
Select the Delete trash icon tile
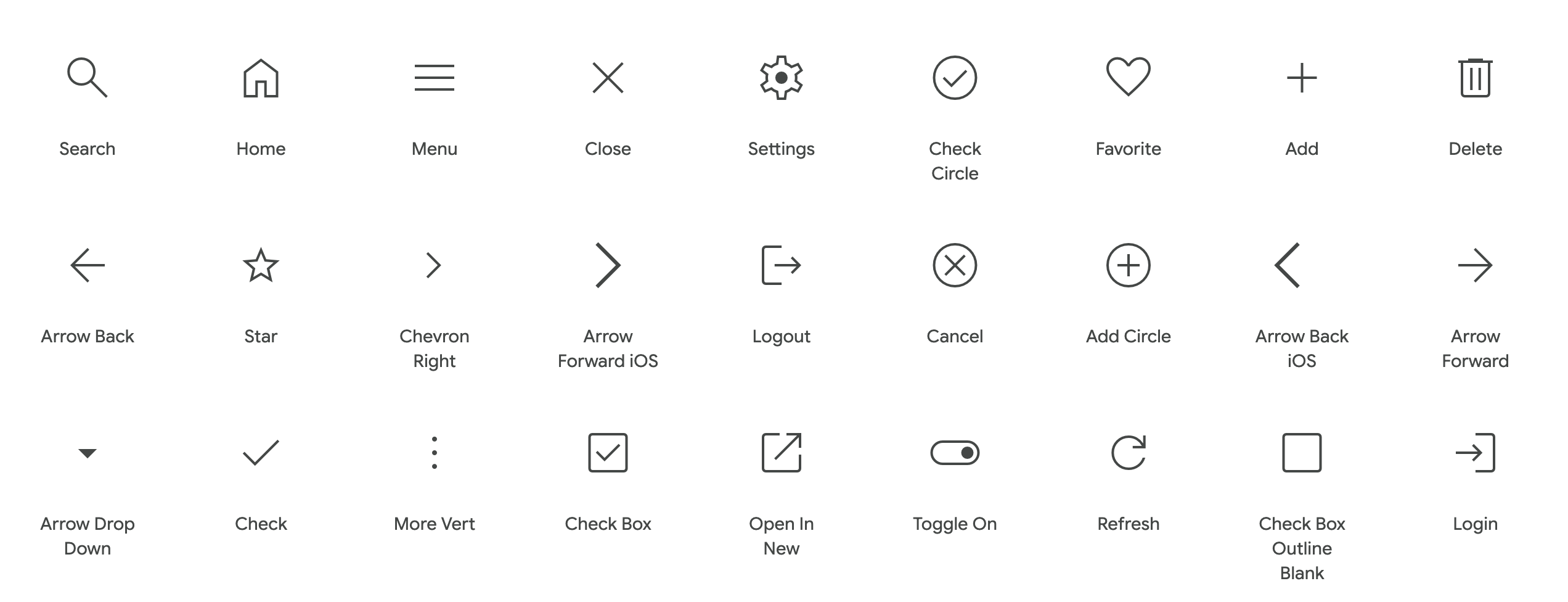1475,78
